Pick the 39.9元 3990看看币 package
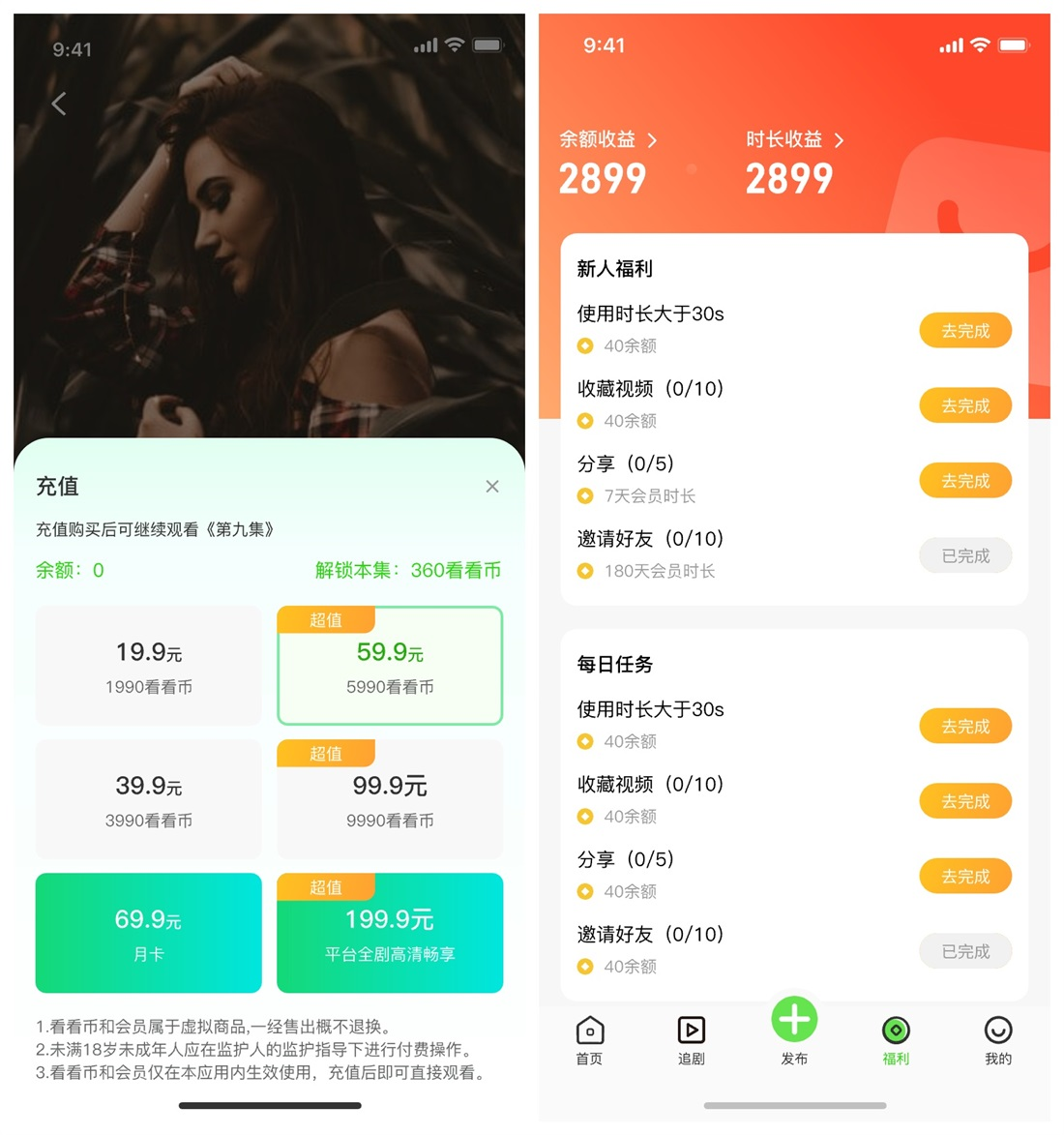 149,799
